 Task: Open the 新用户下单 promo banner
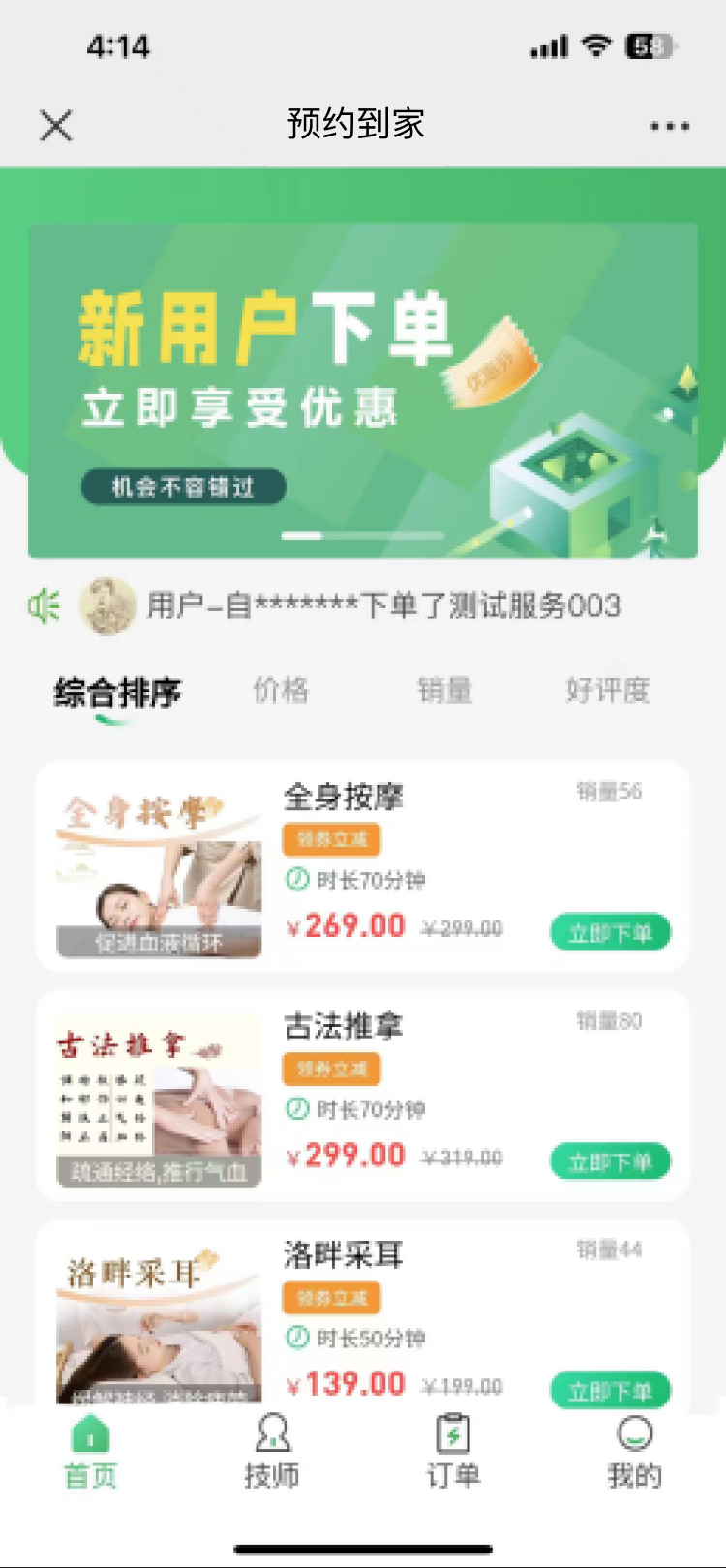click(x=362, y=390)
